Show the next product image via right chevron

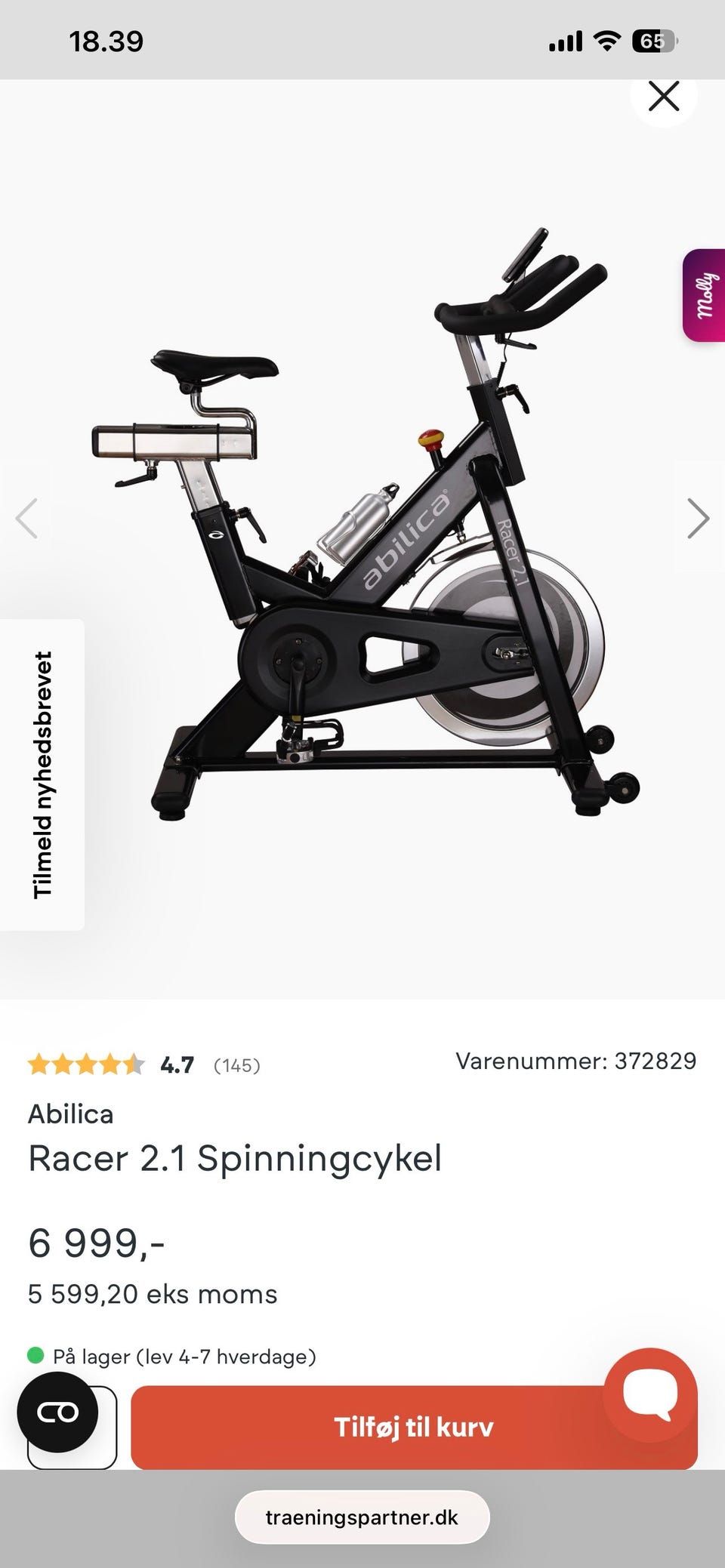pos(696,518)
